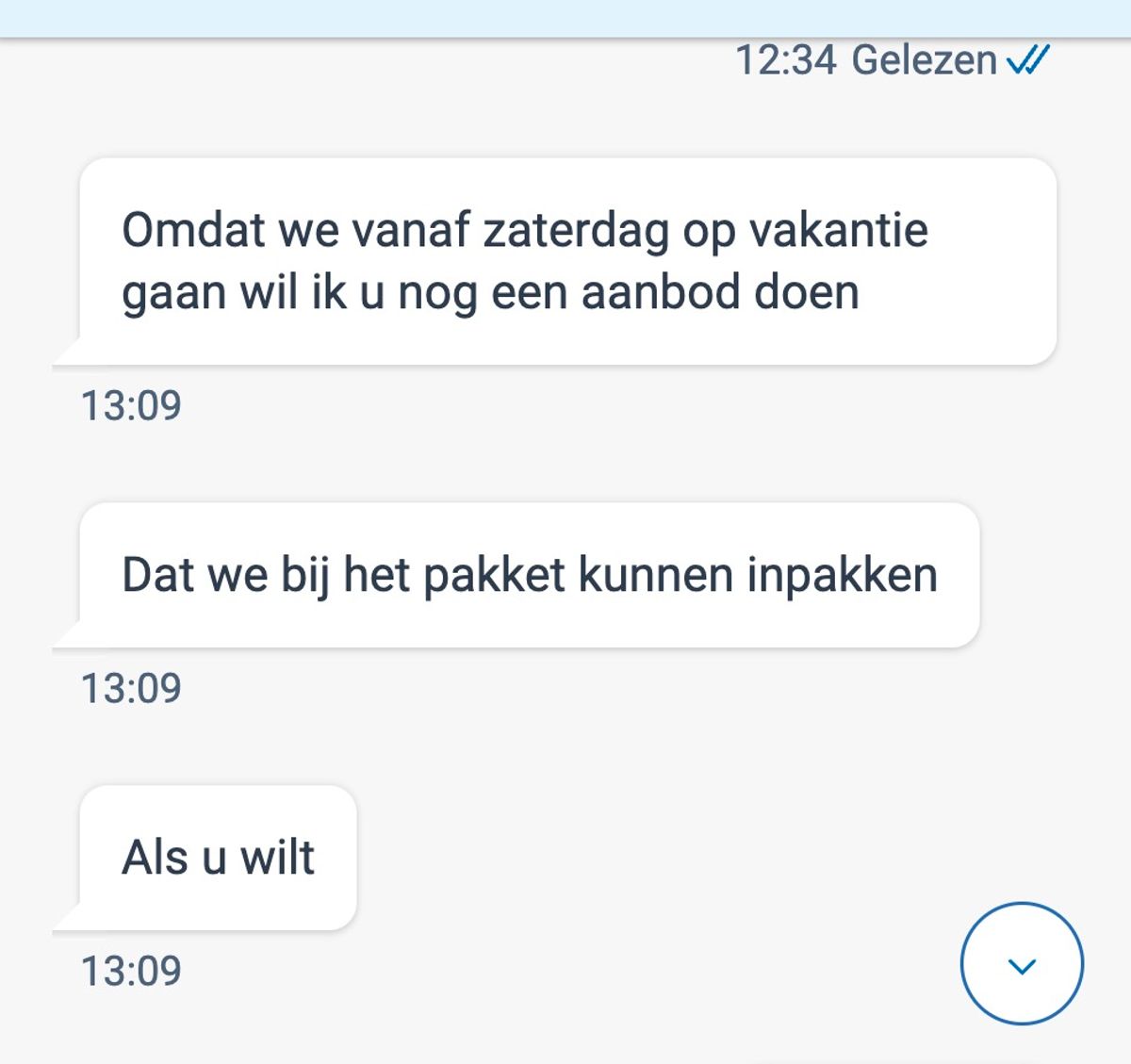Jump to the latest message

point(1022,964)
